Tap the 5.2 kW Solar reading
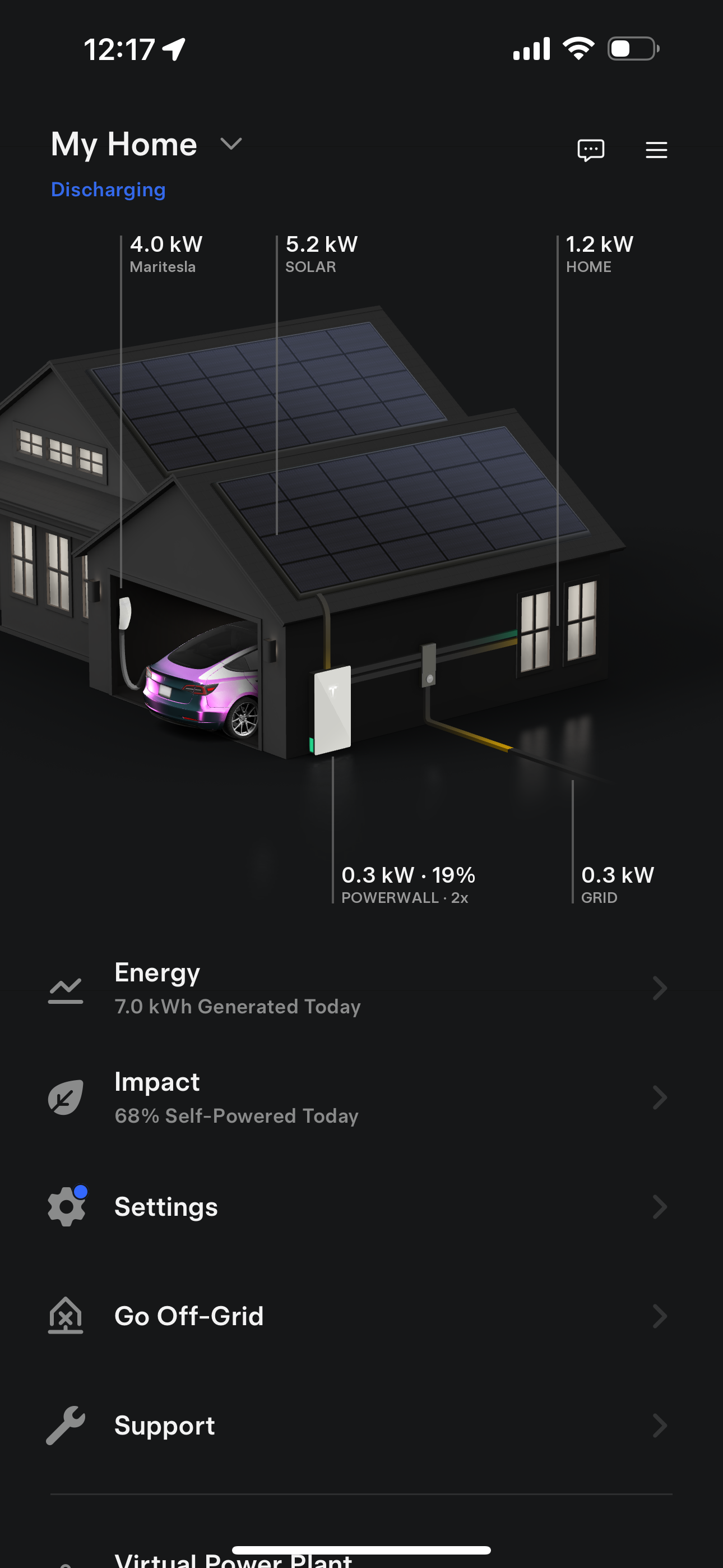The height and width of the screenshot is (1568, 723). [321, 253]
